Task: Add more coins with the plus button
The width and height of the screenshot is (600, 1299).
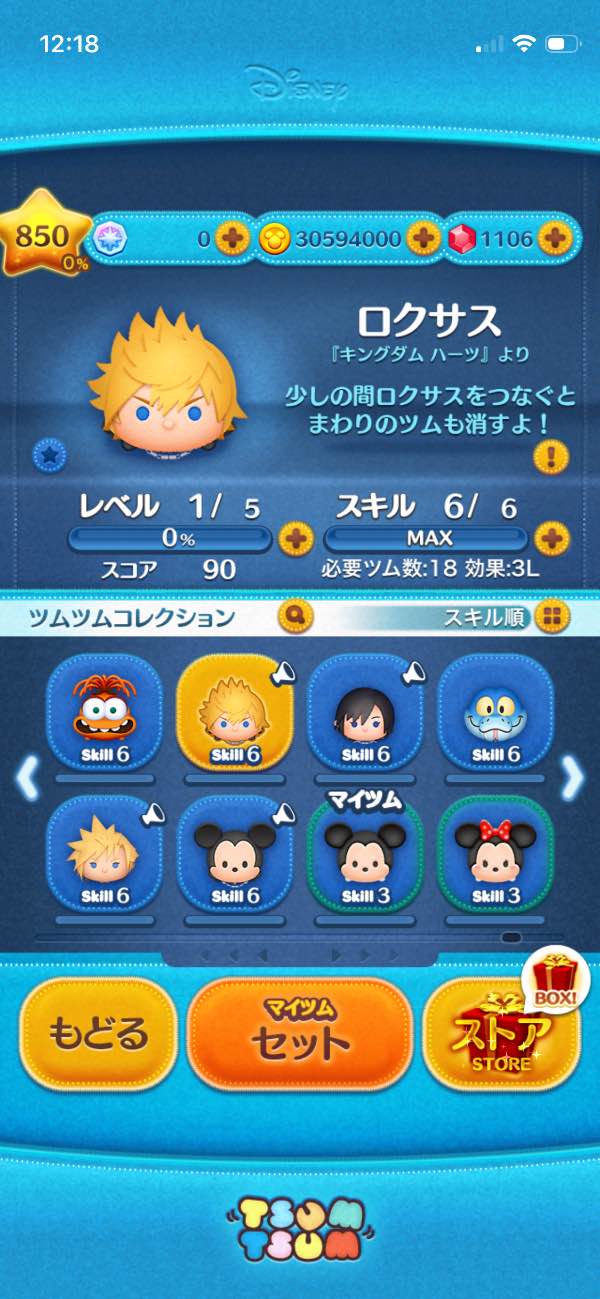Action: point(423,239)
